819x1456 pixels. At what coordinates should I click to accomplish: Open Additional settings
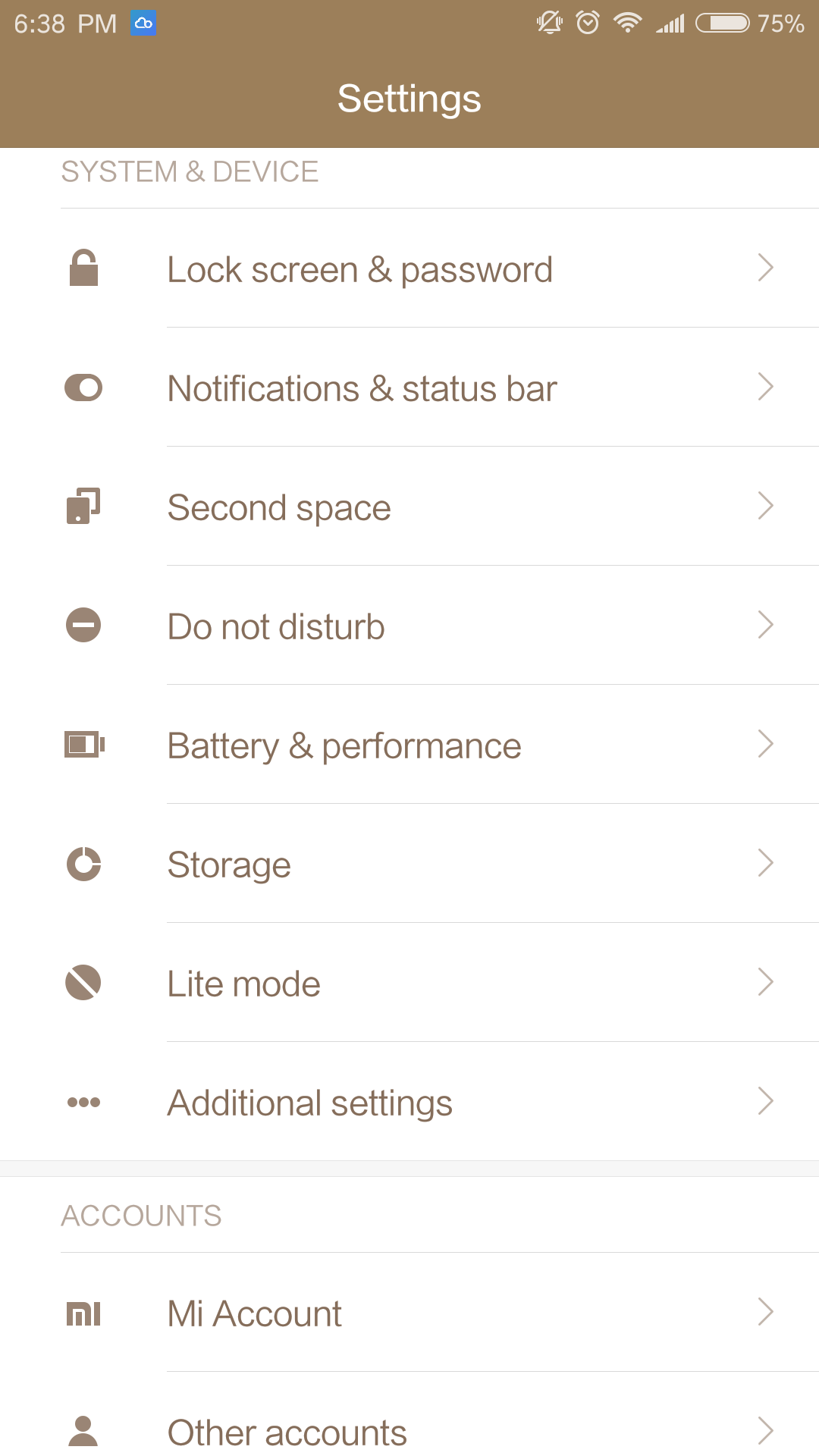[x=409, y=1103]
